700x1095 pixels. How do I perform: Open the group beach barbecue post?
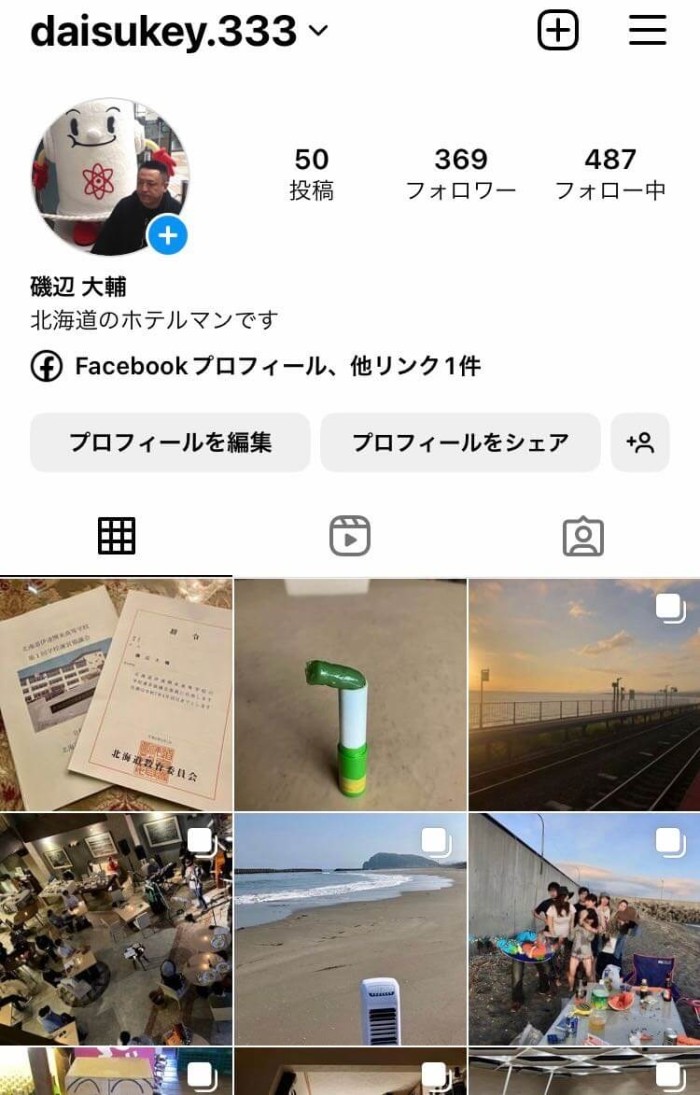584,929
